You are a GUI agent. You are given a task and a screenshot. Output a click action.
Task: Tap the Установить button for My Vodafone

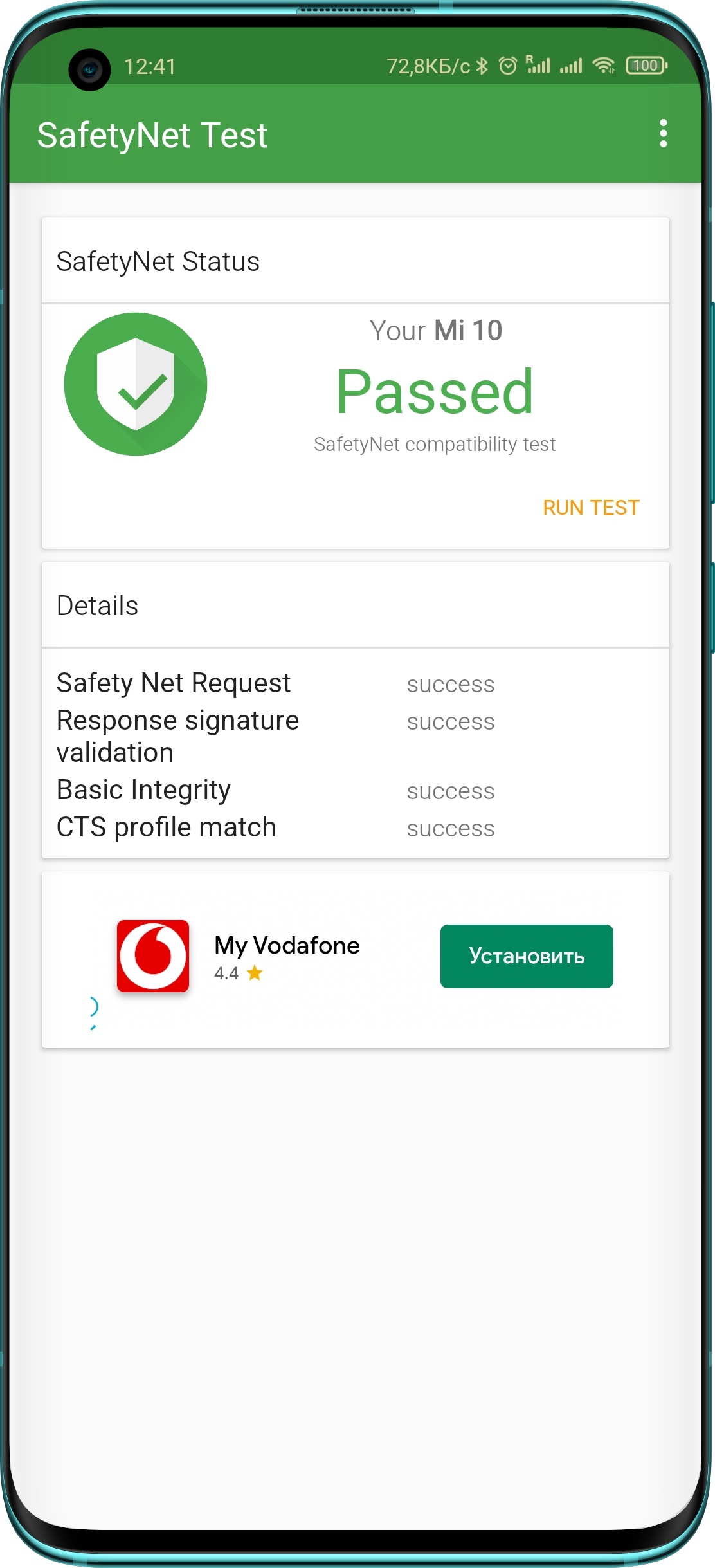click(527, 956)
